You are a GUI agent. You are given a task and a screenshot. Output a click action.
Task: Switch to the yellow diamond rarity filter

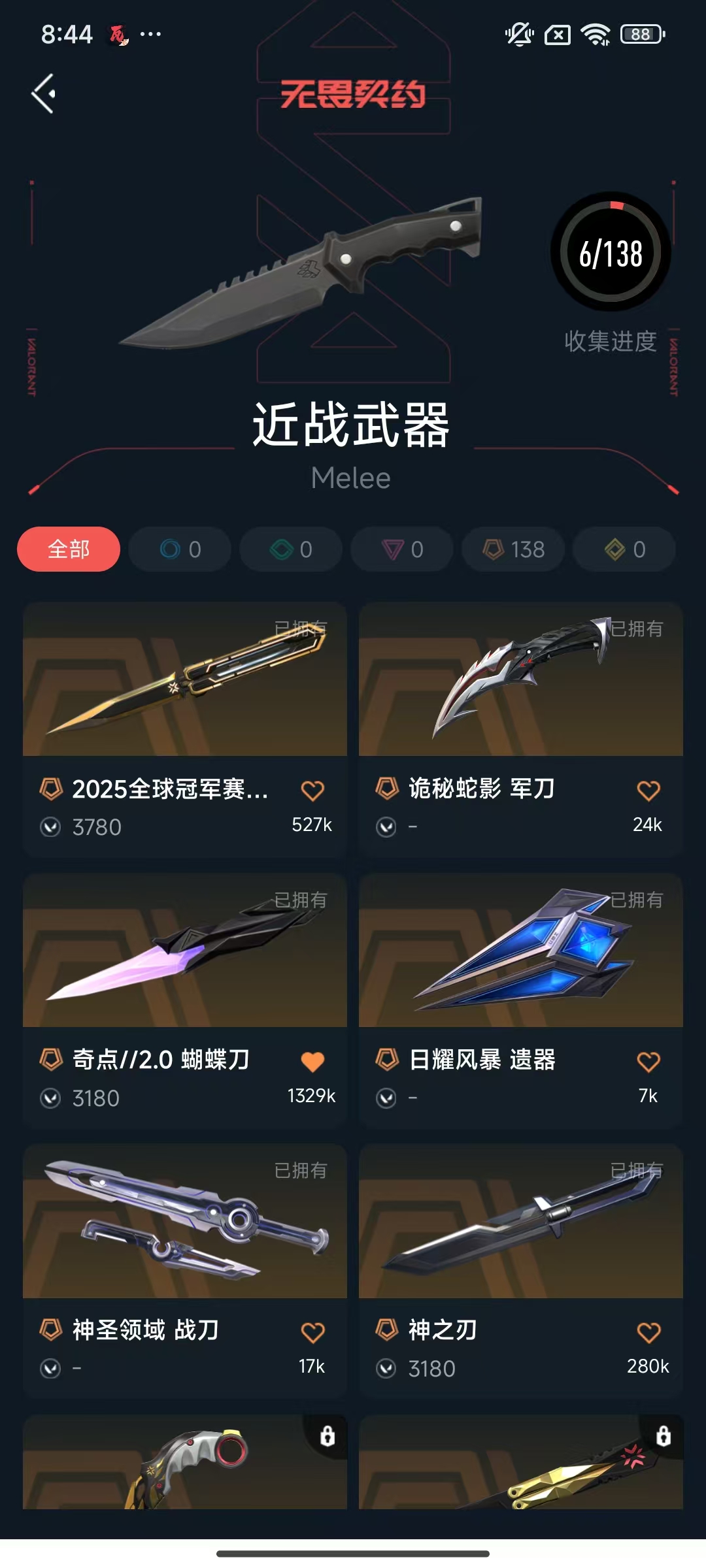pyautogui.click(x=624, y=549)
